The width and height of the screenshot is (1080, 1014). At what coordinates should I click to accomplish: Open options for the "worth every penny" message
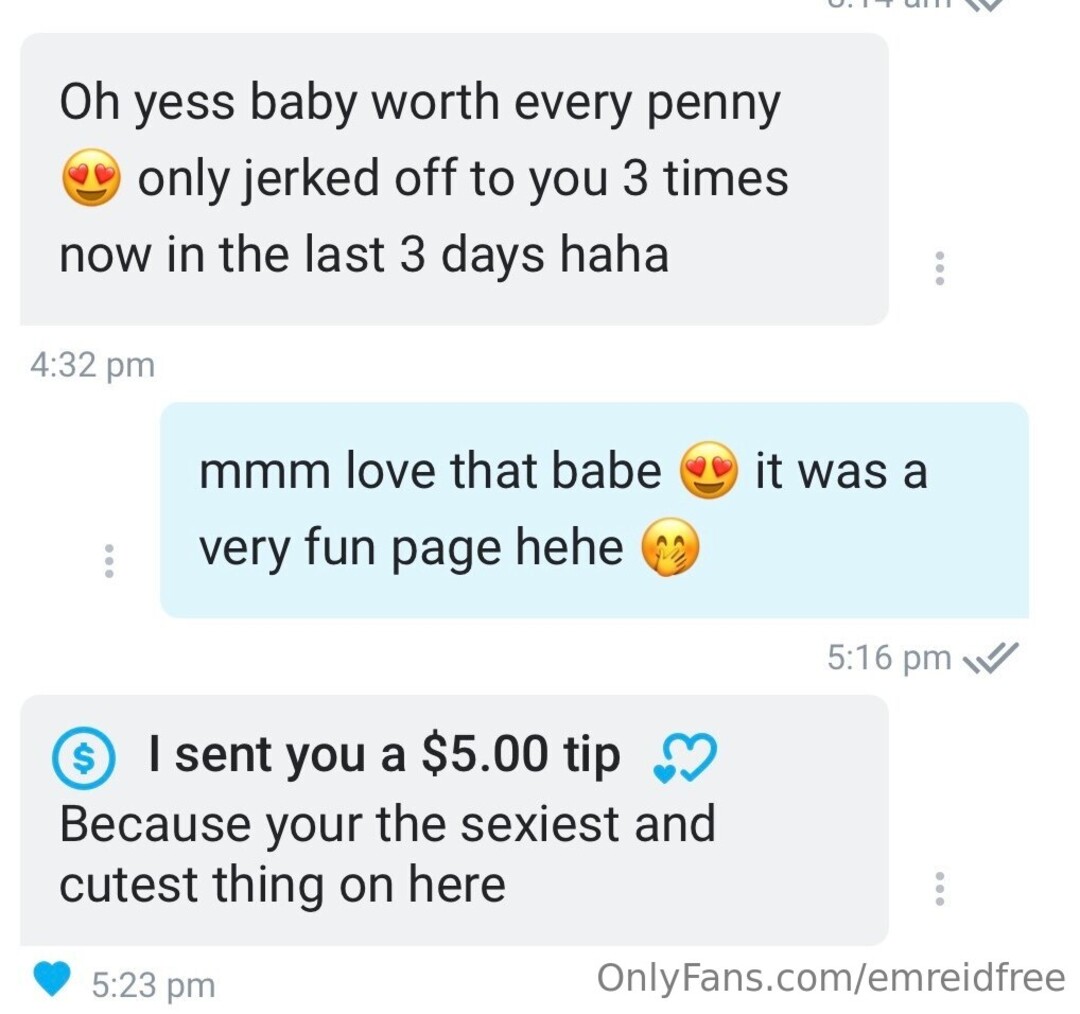938,268
